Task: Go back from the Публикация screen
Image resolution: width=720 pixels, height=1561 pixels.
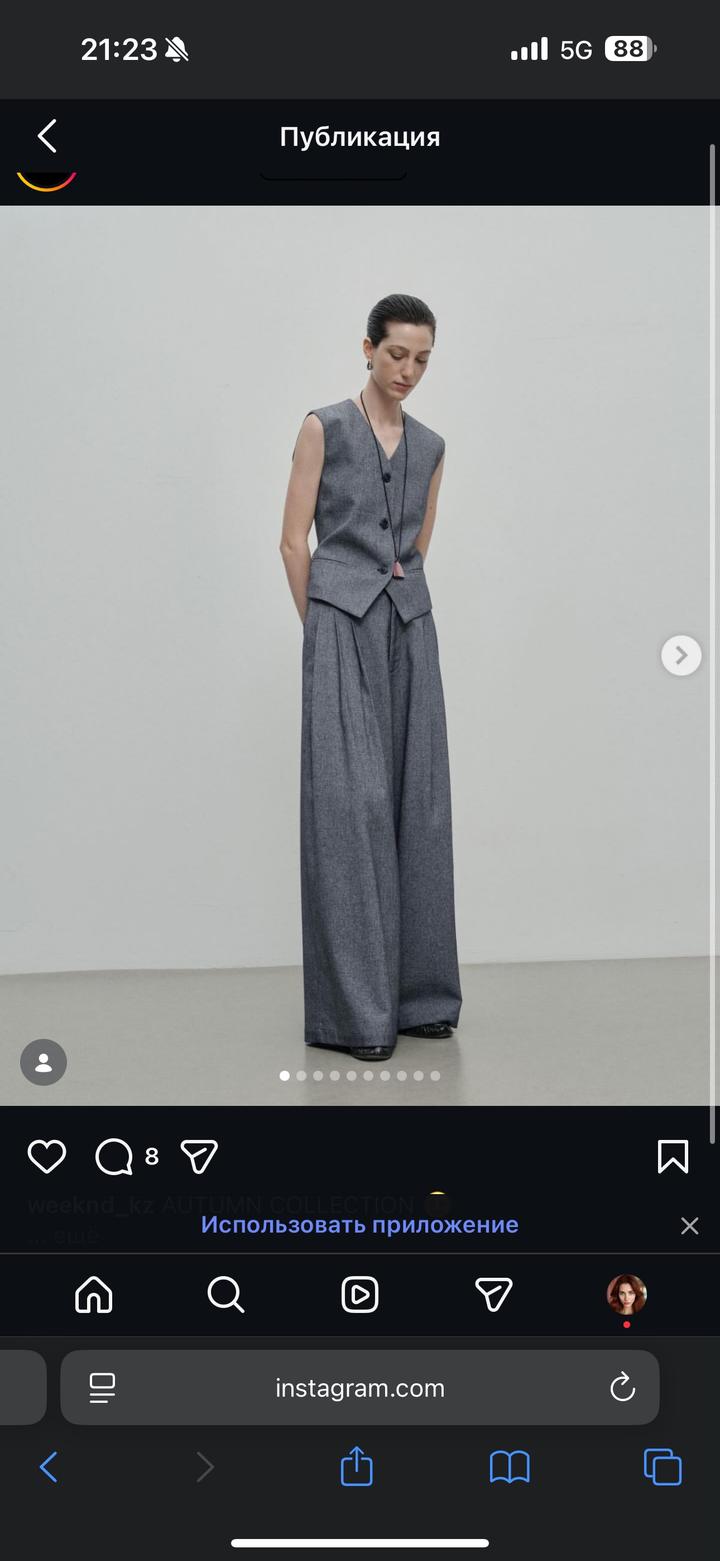Action: pos(47,136)
